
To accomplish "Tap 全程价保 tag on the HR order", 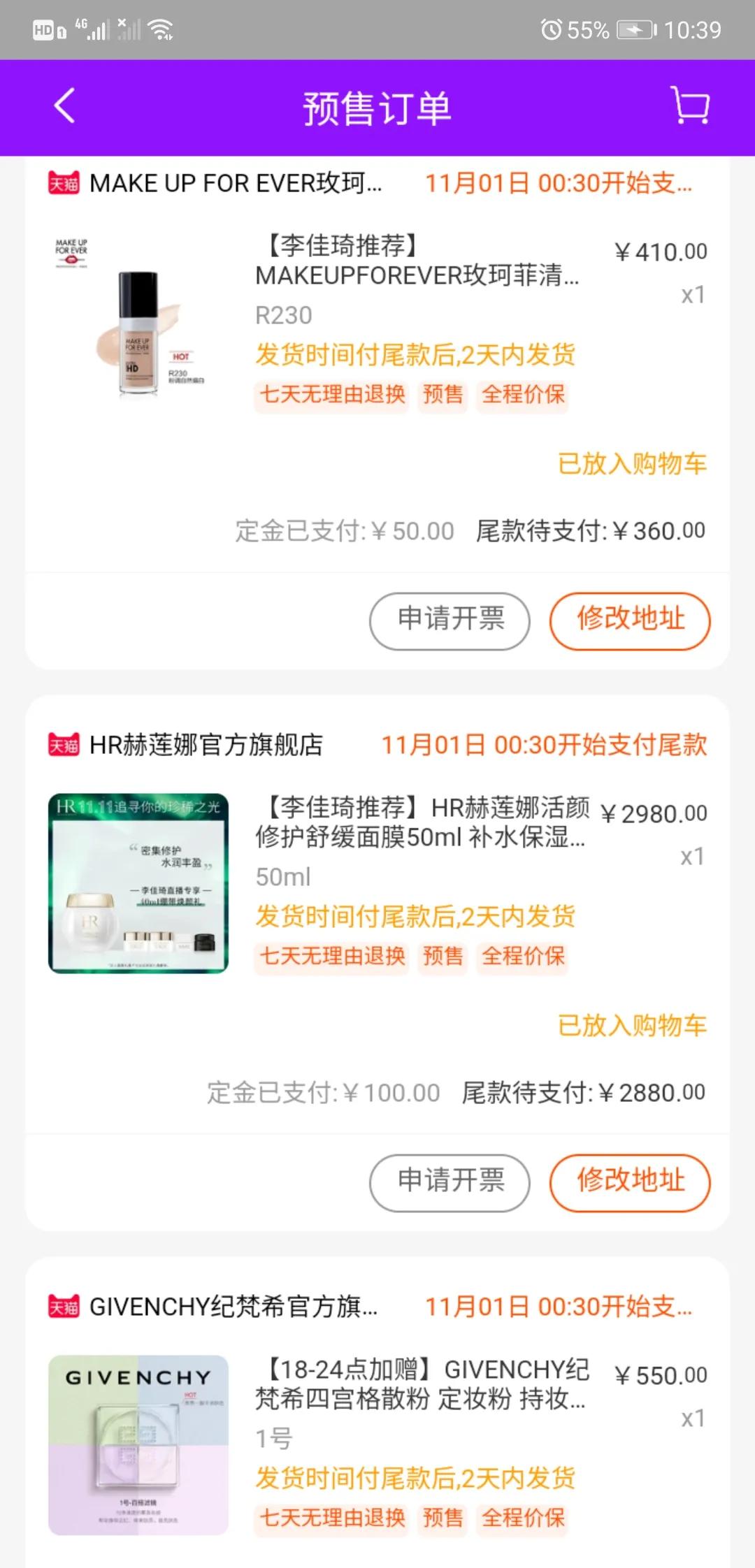I will pyautogui.click(x=522, y=957).
